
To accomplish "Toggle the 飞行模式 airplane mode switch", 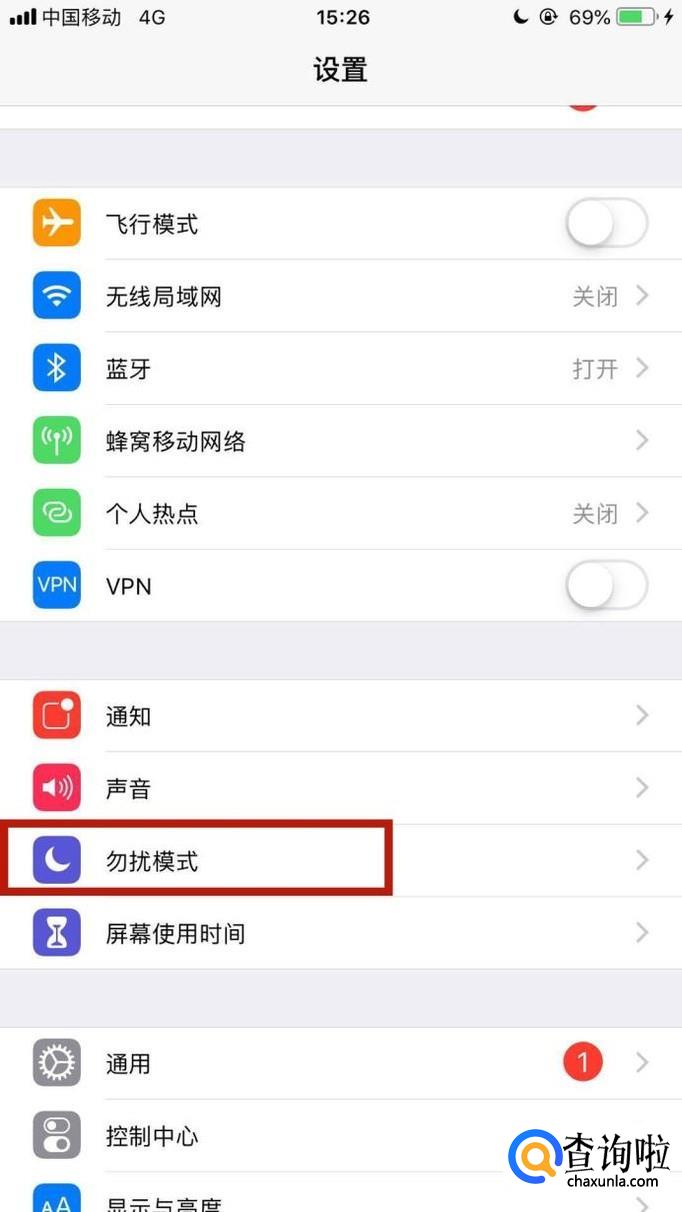I will click(606, 223).
